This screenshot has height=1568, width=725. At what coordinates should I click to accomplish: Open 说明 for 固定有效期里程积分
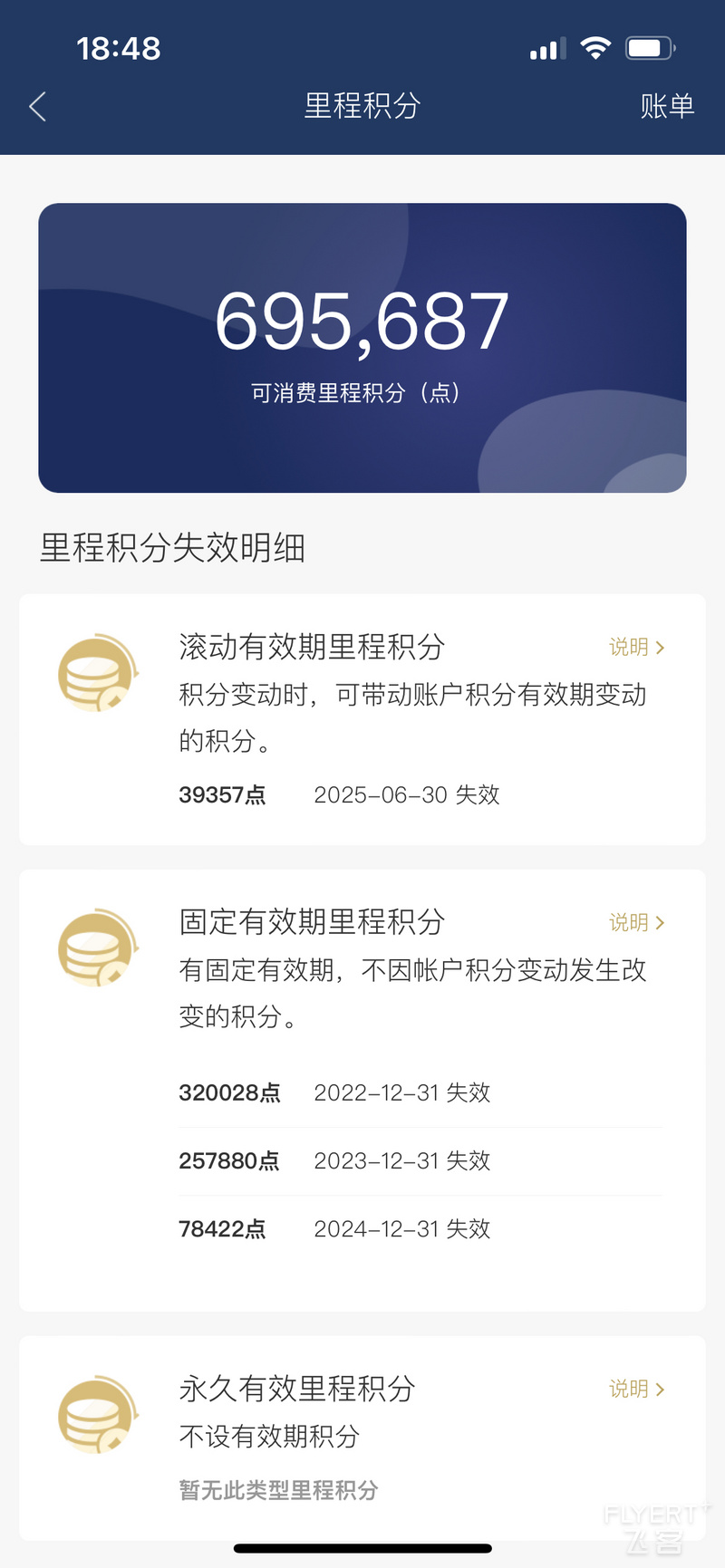click(x=637, y=922)
